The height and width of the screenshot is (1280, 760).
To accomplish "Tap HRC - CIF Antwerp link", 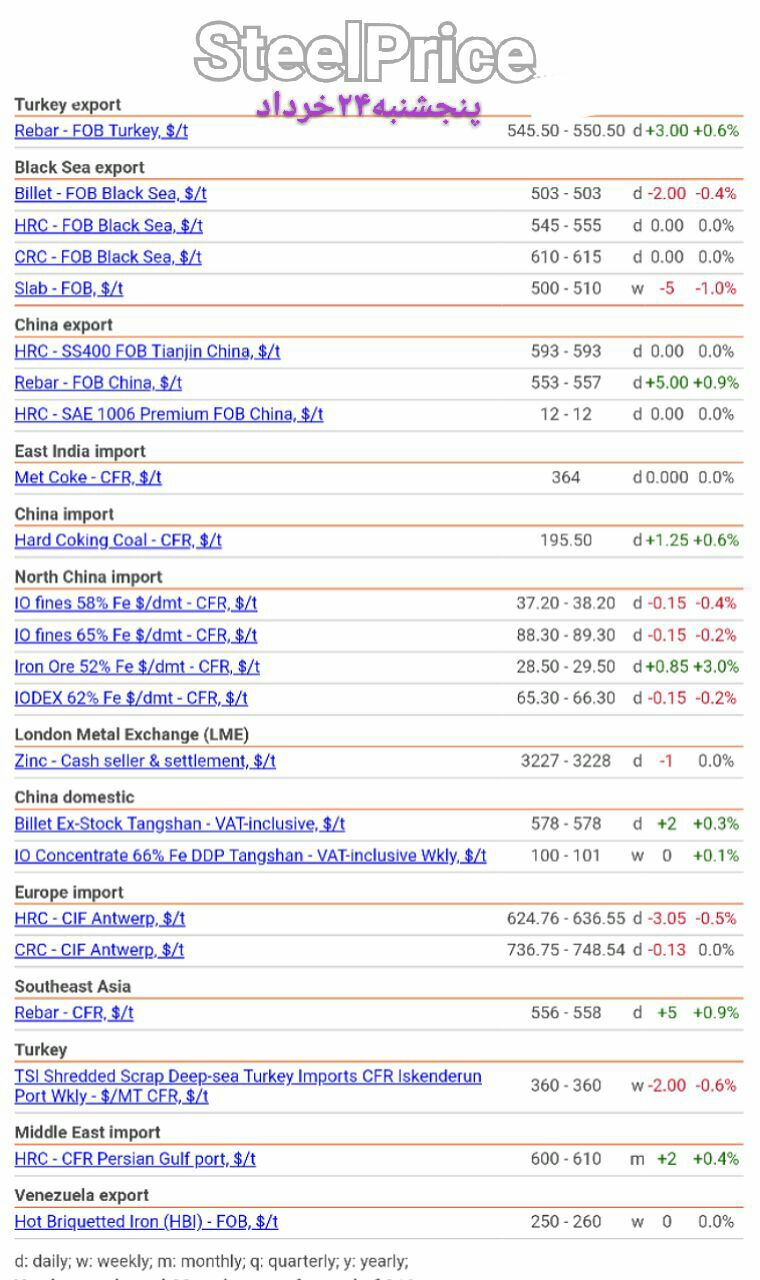I will point(100,919).
